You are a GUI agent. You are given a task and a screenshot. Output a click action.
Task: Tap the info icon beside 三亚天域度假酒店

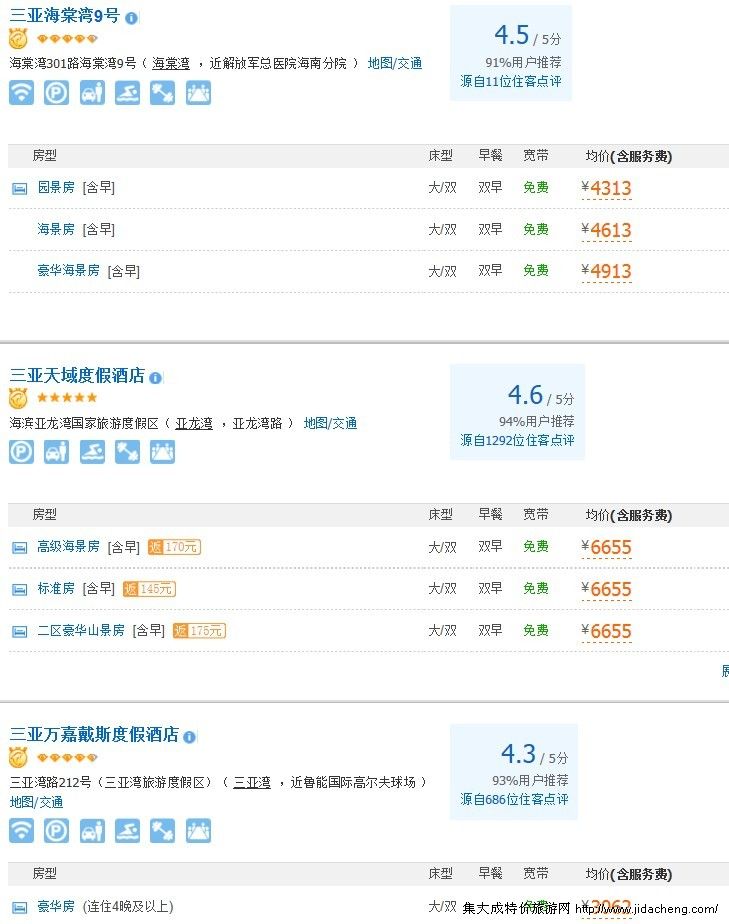click(155, 378)
